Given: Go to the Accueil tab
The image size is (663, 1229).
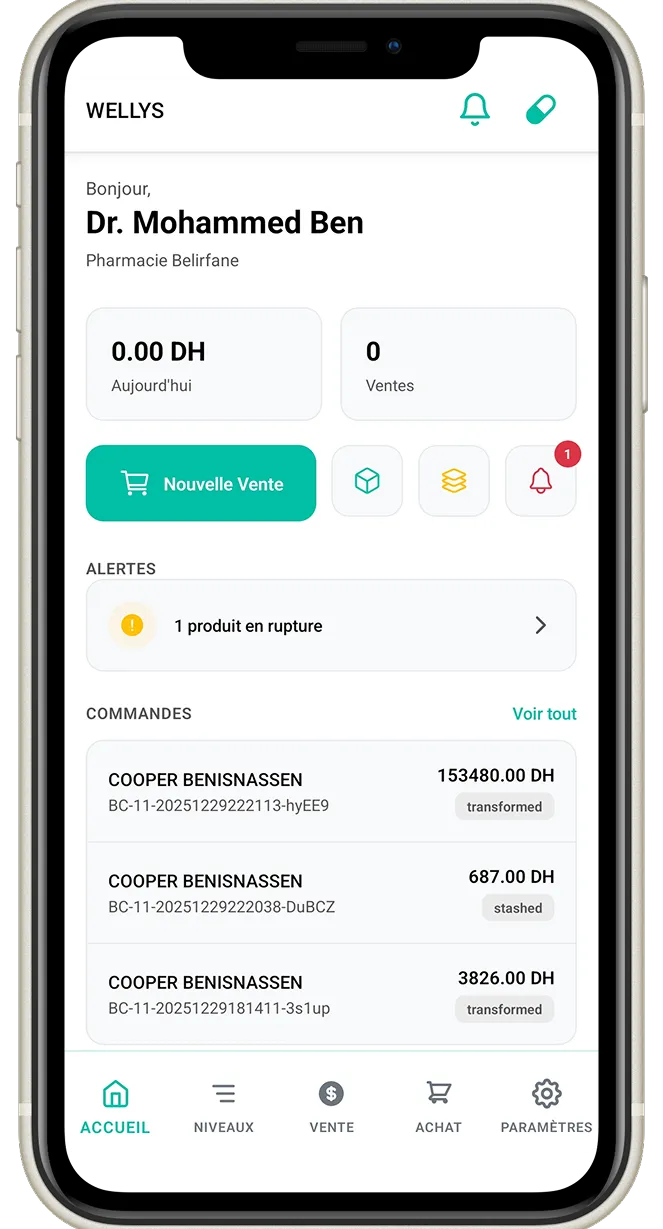Looking at the screenshot, I should coord(115,1106).
